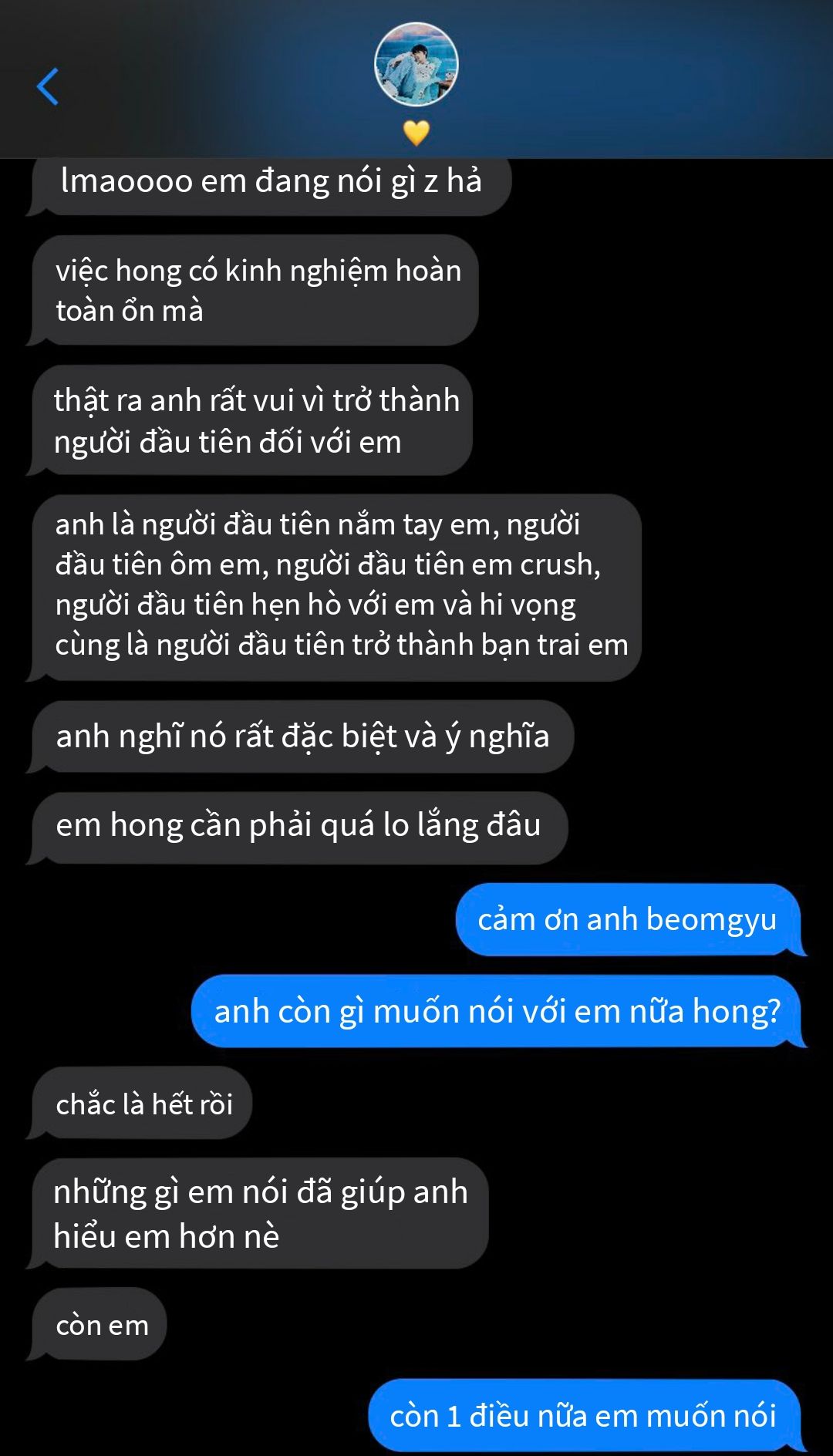This screenshot has width=833, height=1456.
Task: Open the contact's profile picture
Action: tap(416, 64)
